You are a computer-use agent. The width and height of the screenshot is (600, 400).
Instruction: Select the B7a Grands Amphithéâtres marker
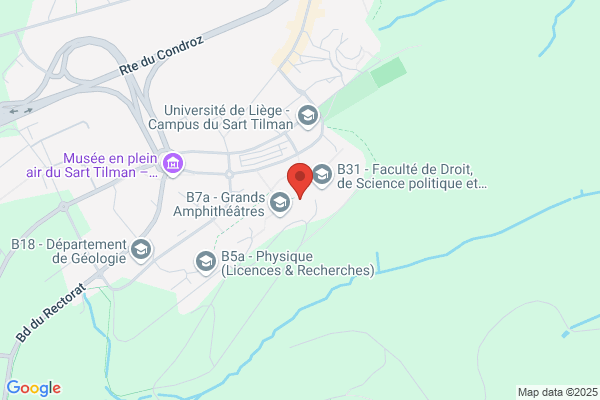coord(280,203)
